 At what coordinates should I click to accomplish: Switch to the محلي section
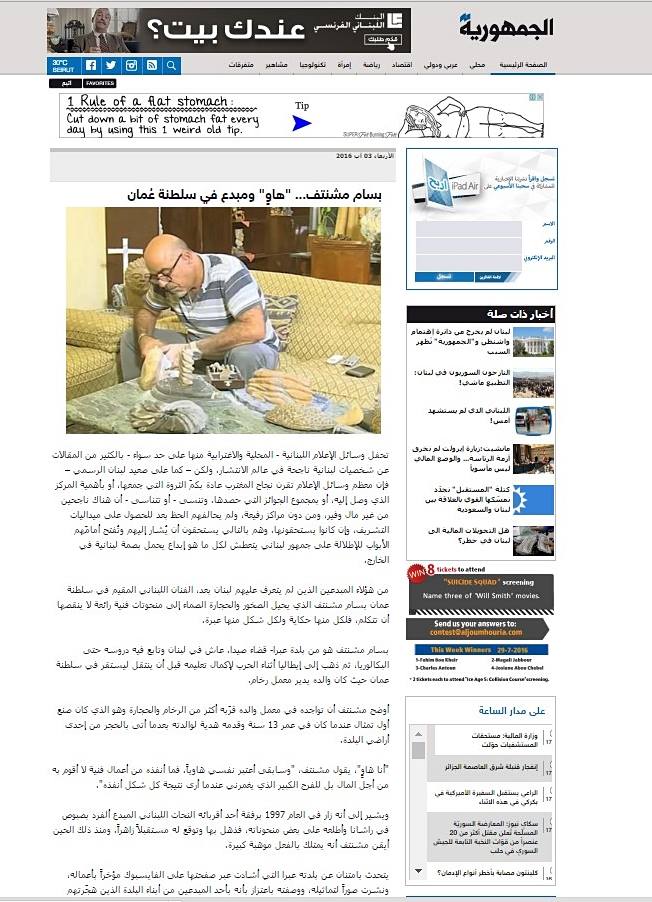[479, 64]
